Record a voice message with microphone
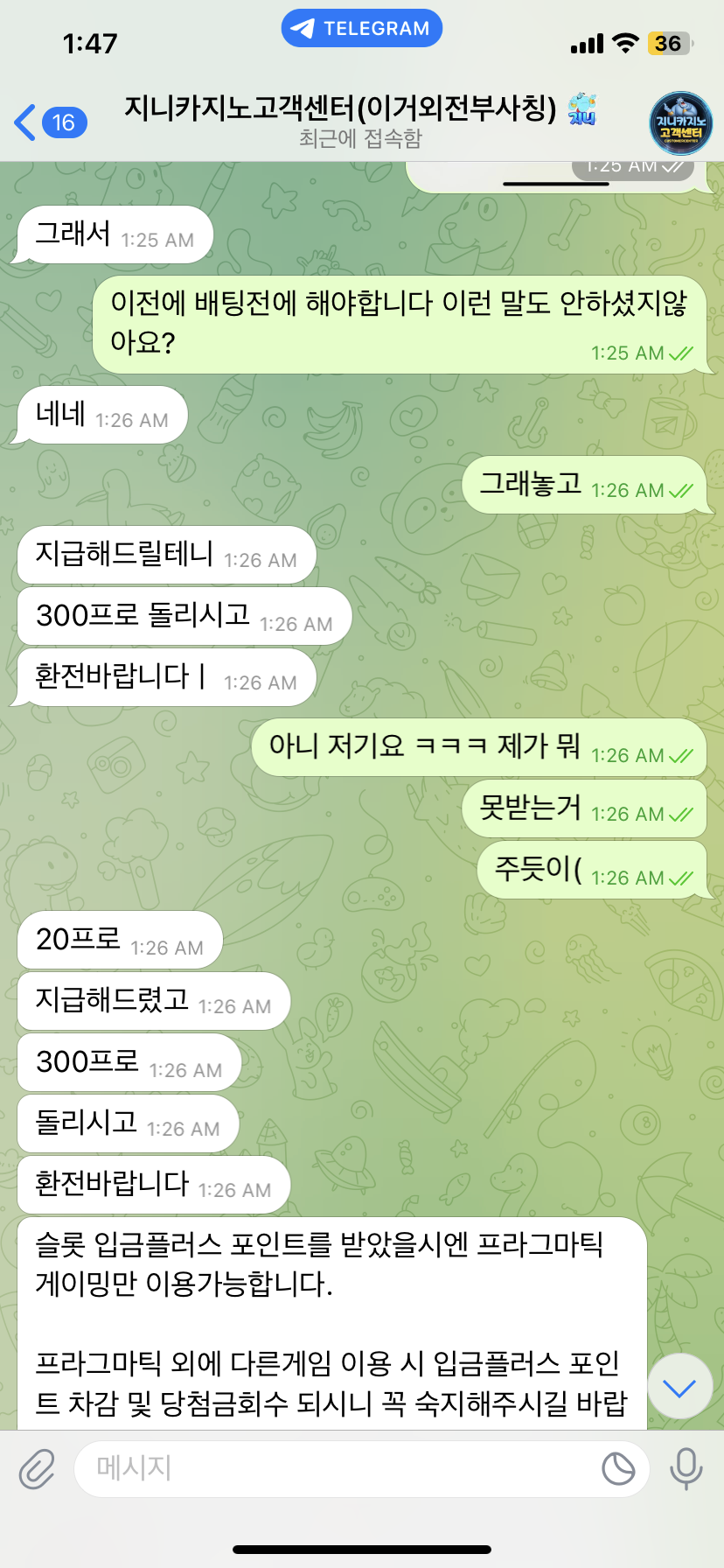724x1568 pixels. pos(686,1469)
